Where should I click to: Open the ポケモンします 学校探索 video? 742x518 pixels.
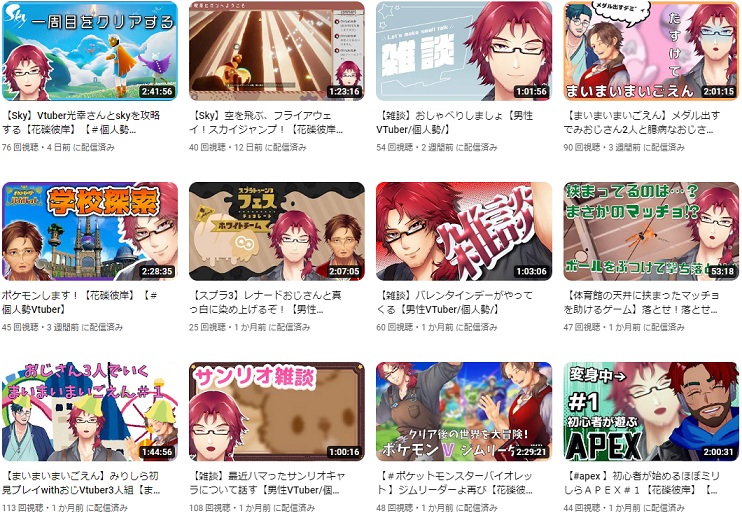click(x=90, y=231)
